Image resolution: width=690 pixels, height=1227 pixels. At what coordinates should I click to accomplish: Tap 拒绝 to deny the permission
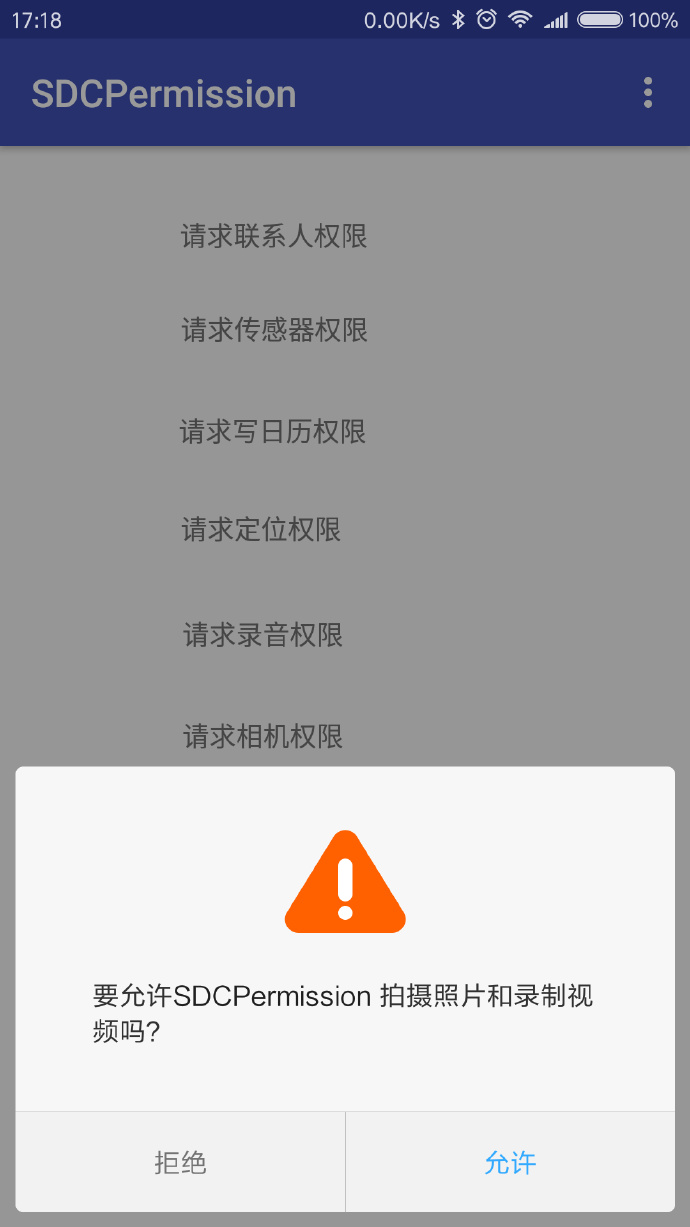click(180, 1162)
